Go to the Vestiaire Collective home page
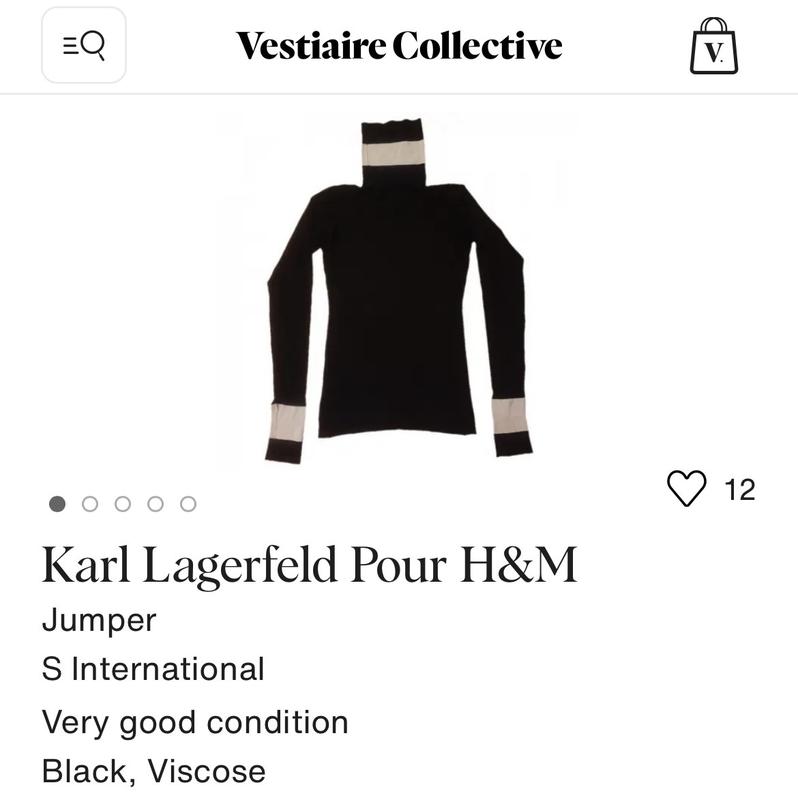 (x=398, y=46)
